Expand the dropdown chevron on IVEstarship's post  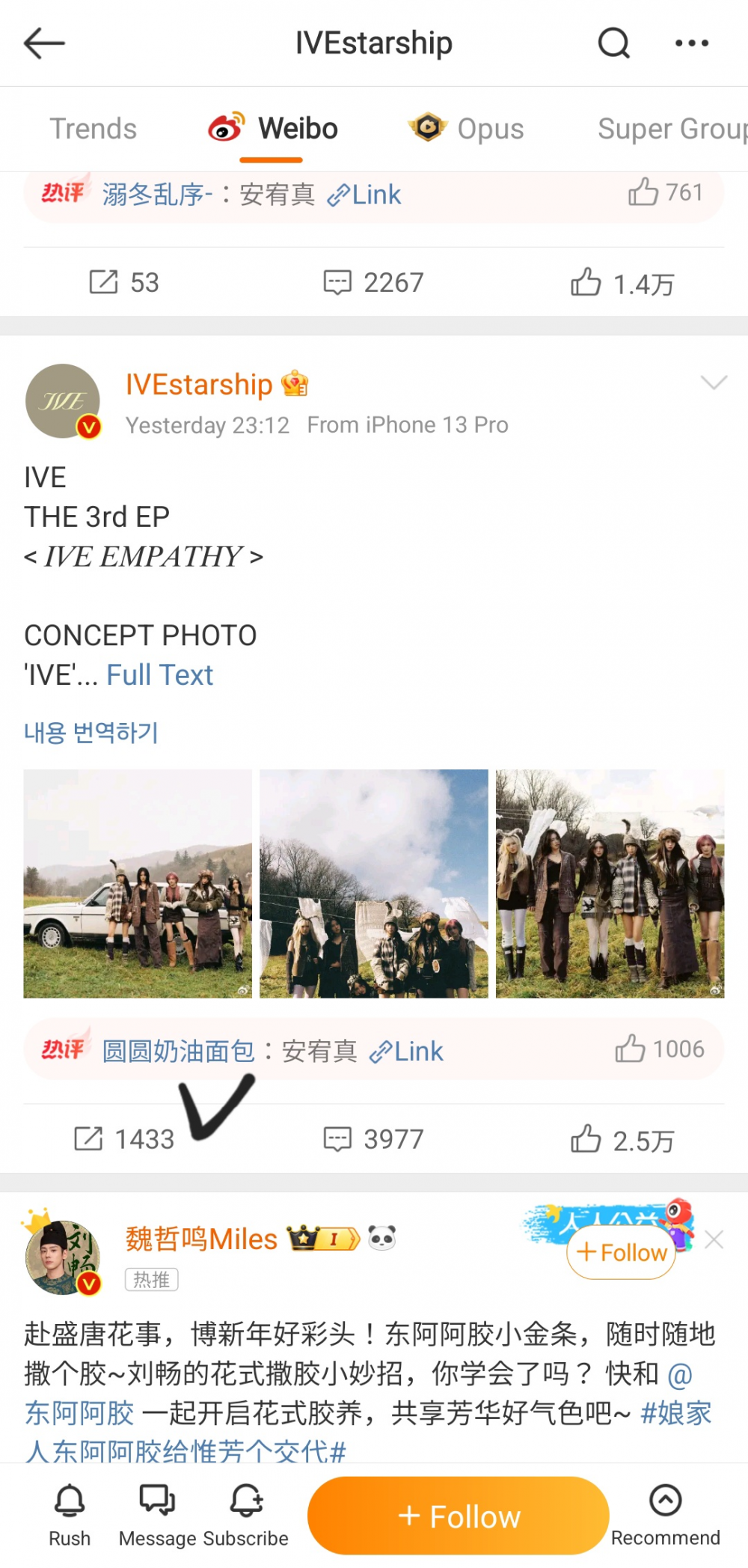click(x=714, y=383)
